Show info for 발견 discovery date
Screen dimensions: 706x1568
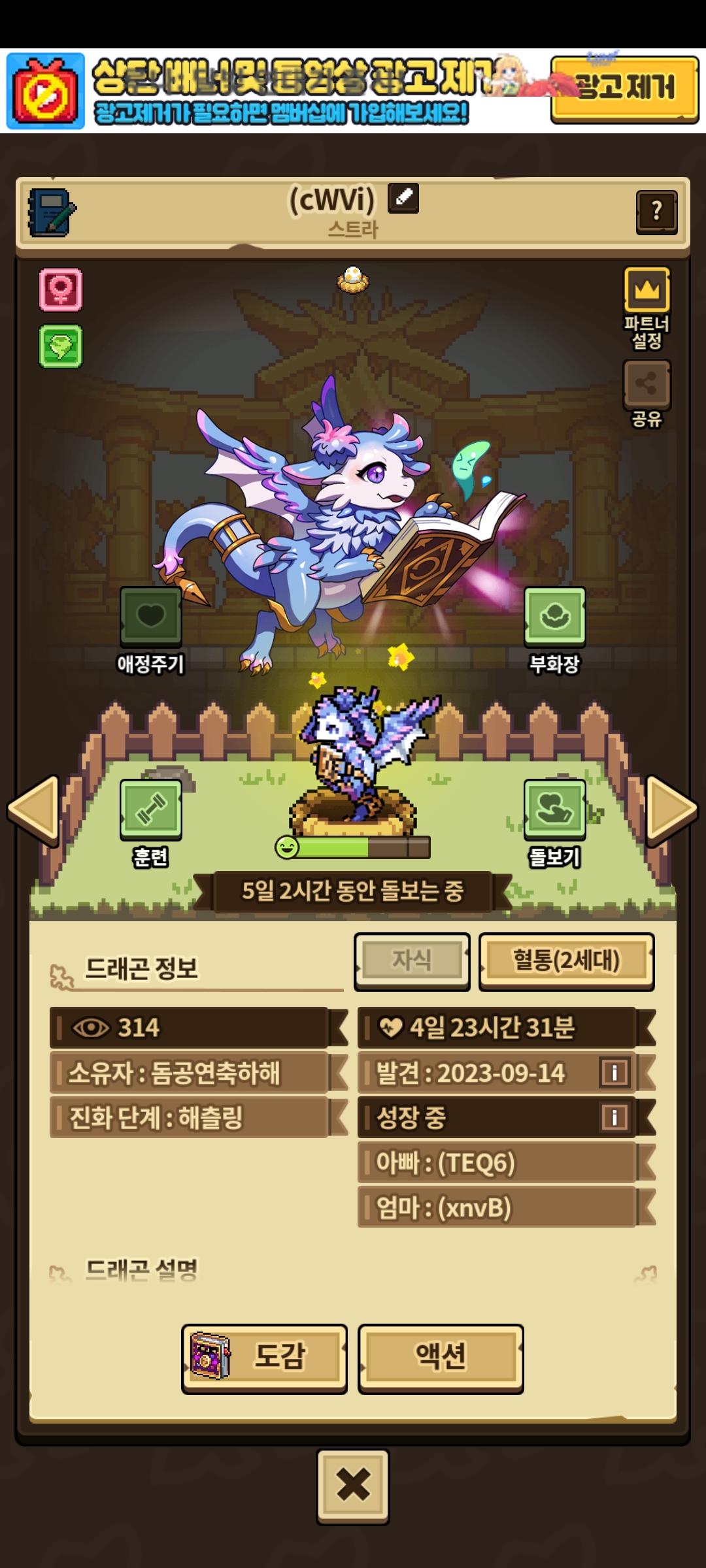[x=614, y=1072]
